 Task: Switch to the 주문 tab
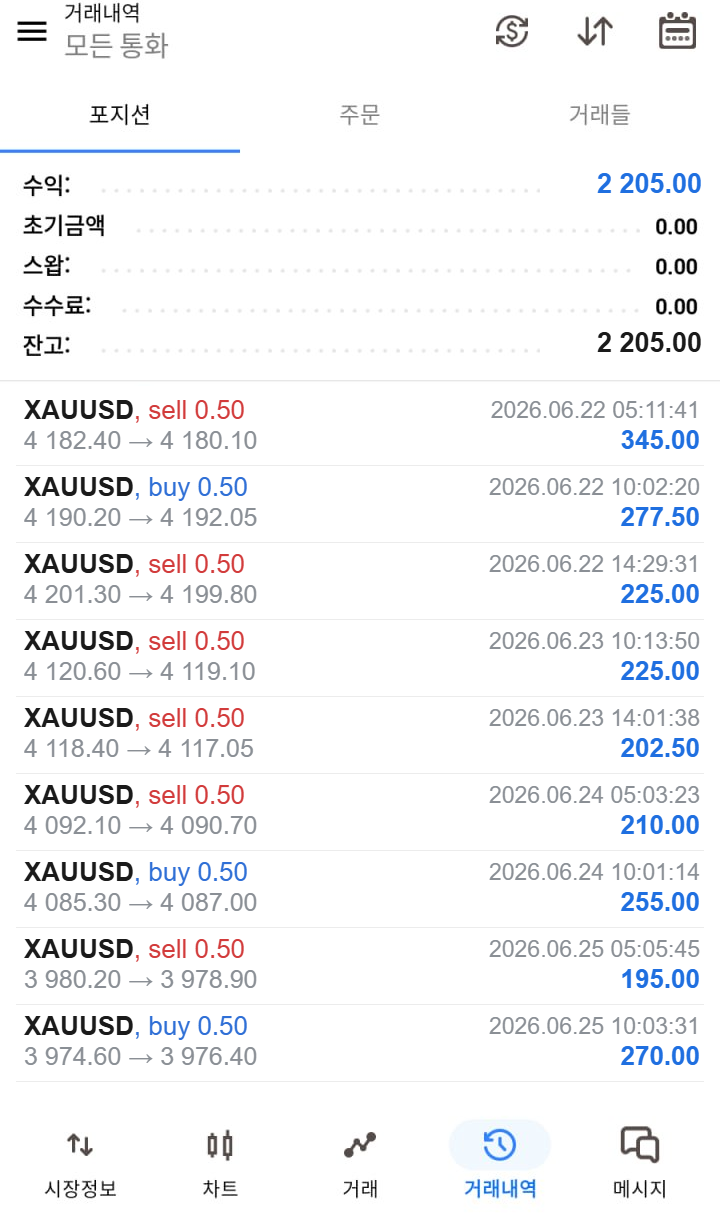[360, 115]
